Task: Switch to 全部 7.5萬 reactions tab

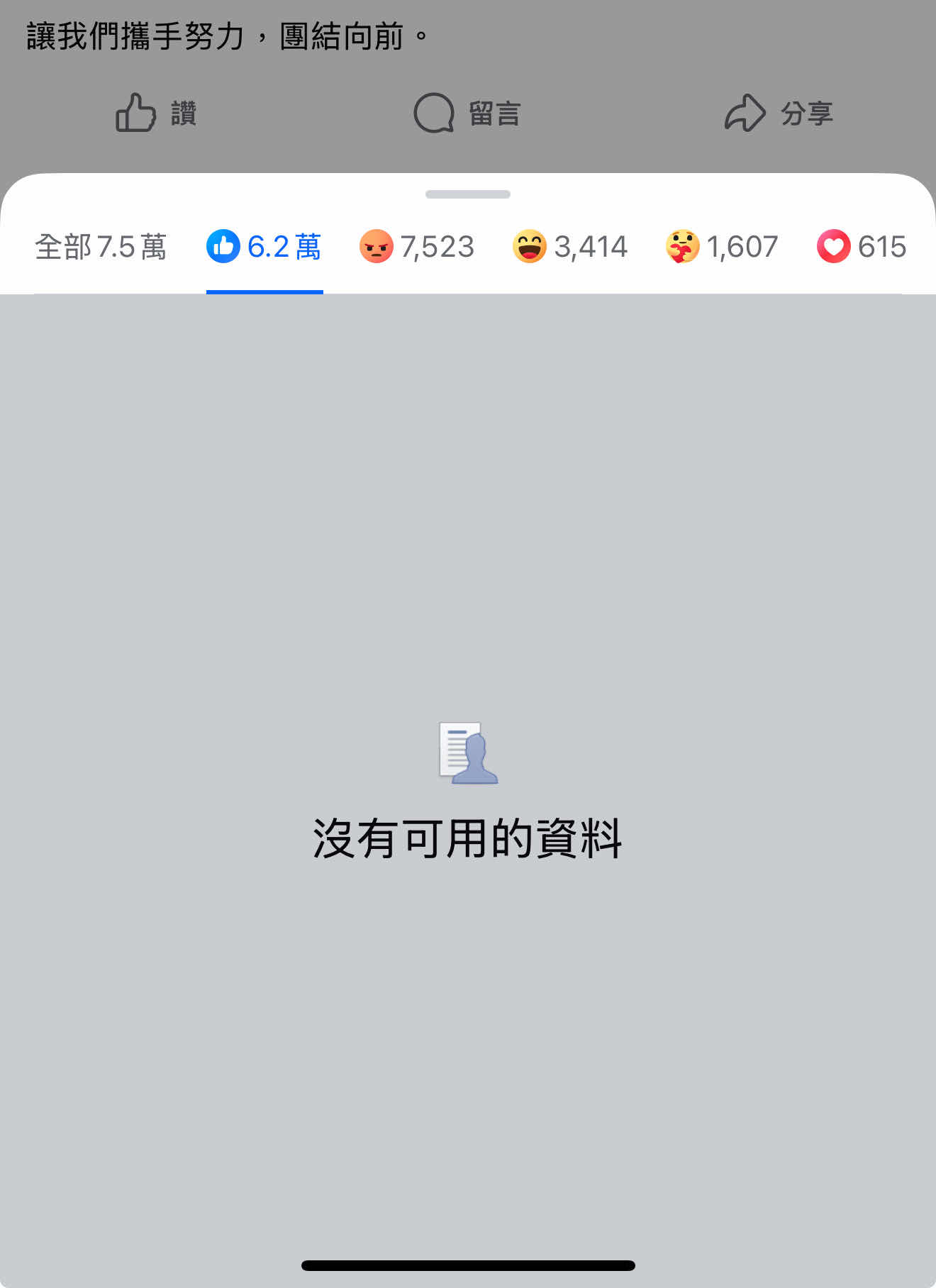Action: [x=101, y=248]
